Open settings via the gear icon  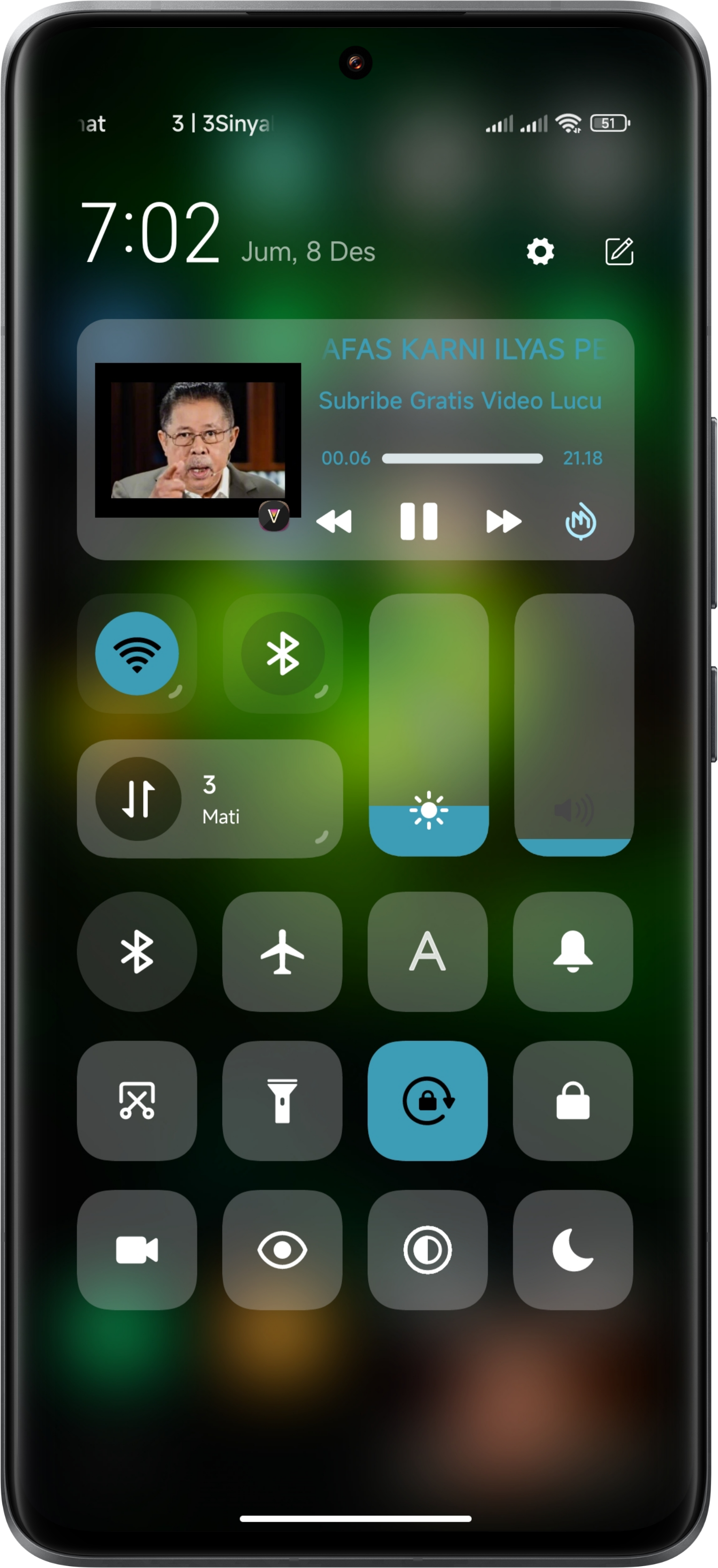(x=540, y=251)
